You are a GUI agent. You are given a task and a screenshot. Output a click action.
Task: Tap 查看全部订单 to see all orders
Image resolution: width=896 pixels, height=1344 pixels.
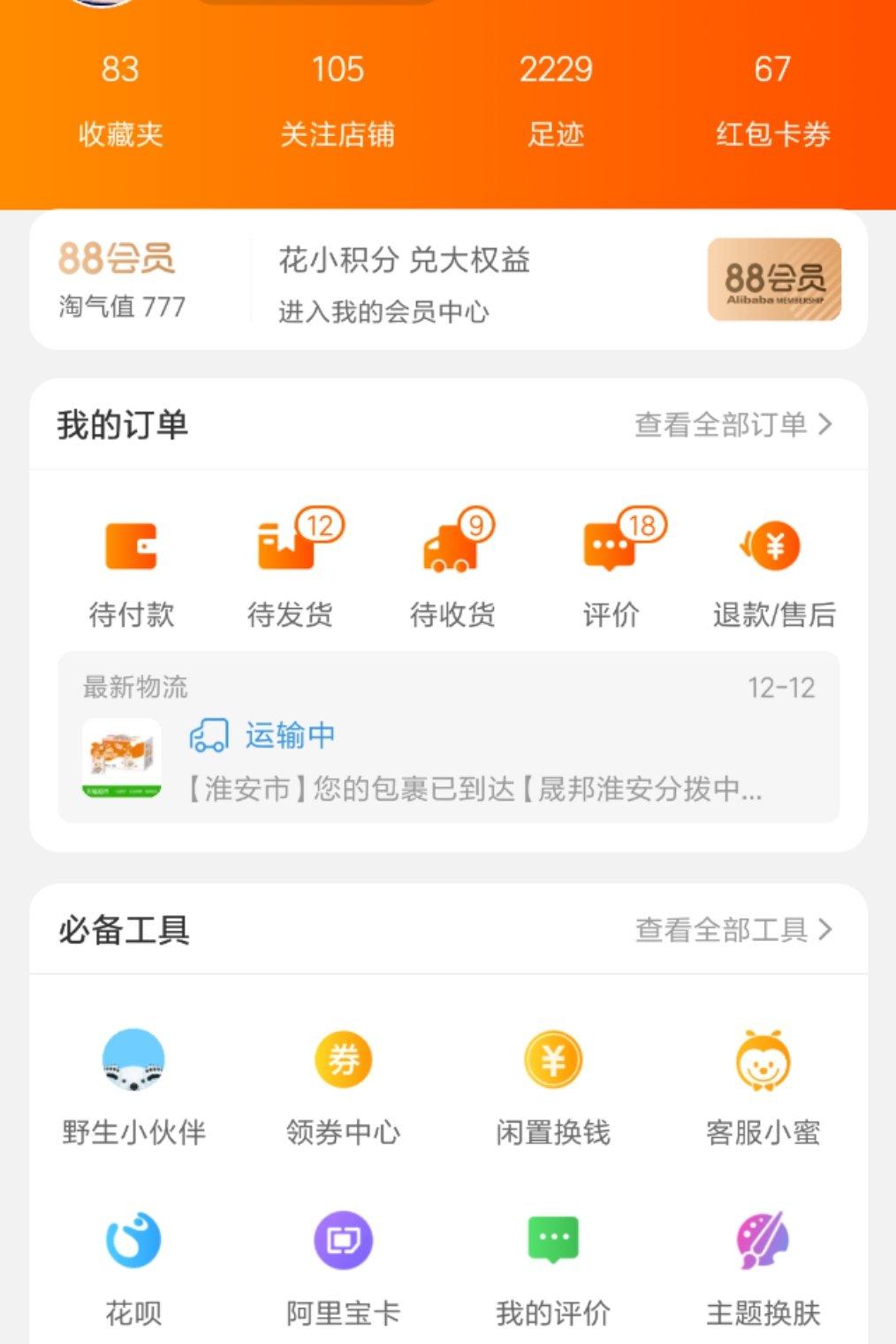pos(733,425)
